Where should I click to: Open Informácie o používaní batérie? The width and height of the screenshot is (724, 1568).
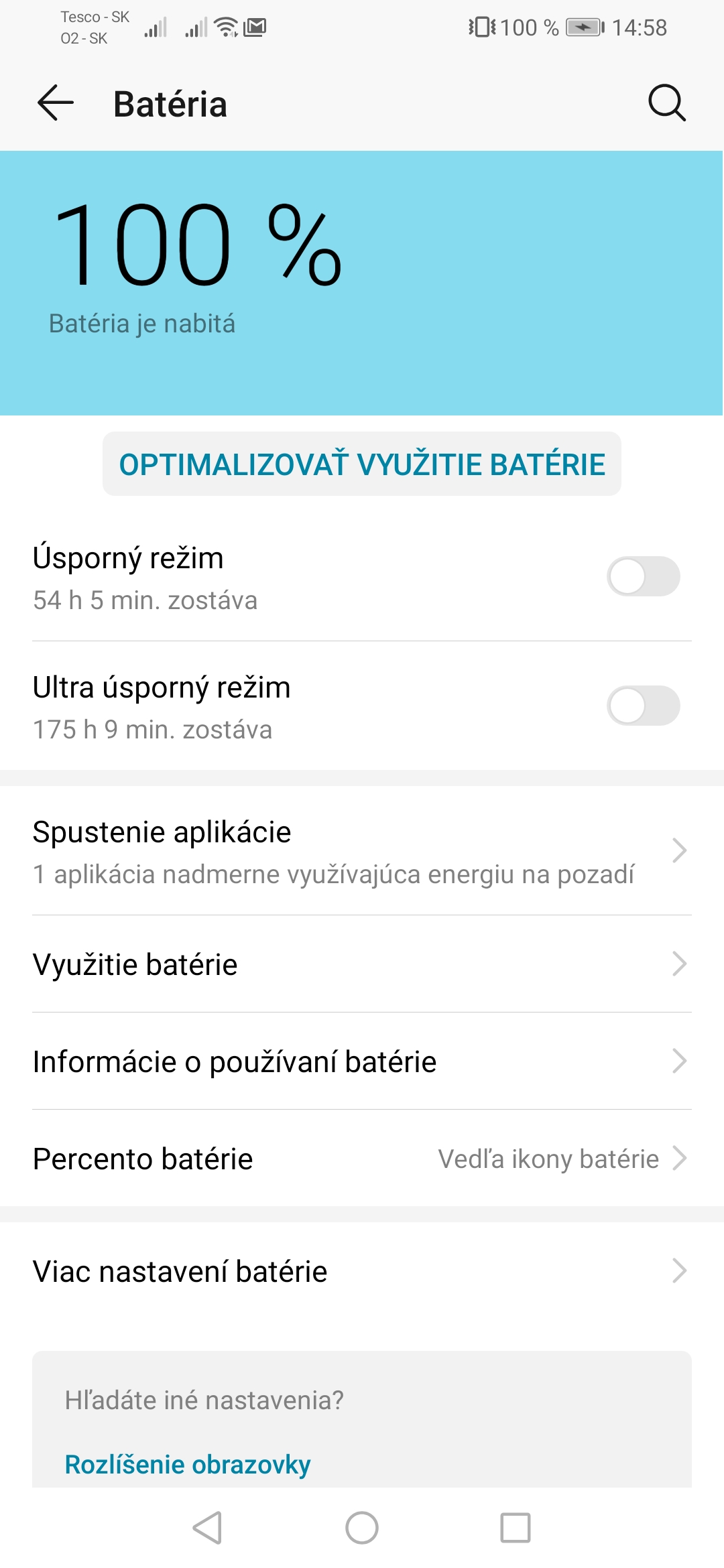pyautogui.click(x=362, y=1061)
